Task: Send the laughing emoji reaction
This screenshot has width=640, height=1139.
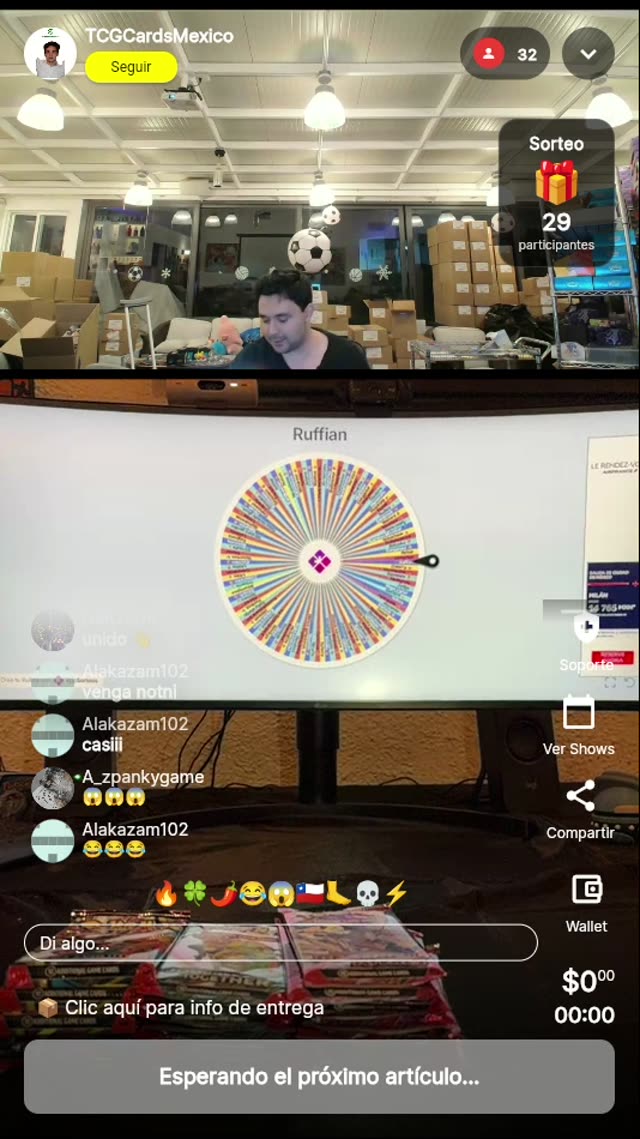Action: tap(252, 893)
